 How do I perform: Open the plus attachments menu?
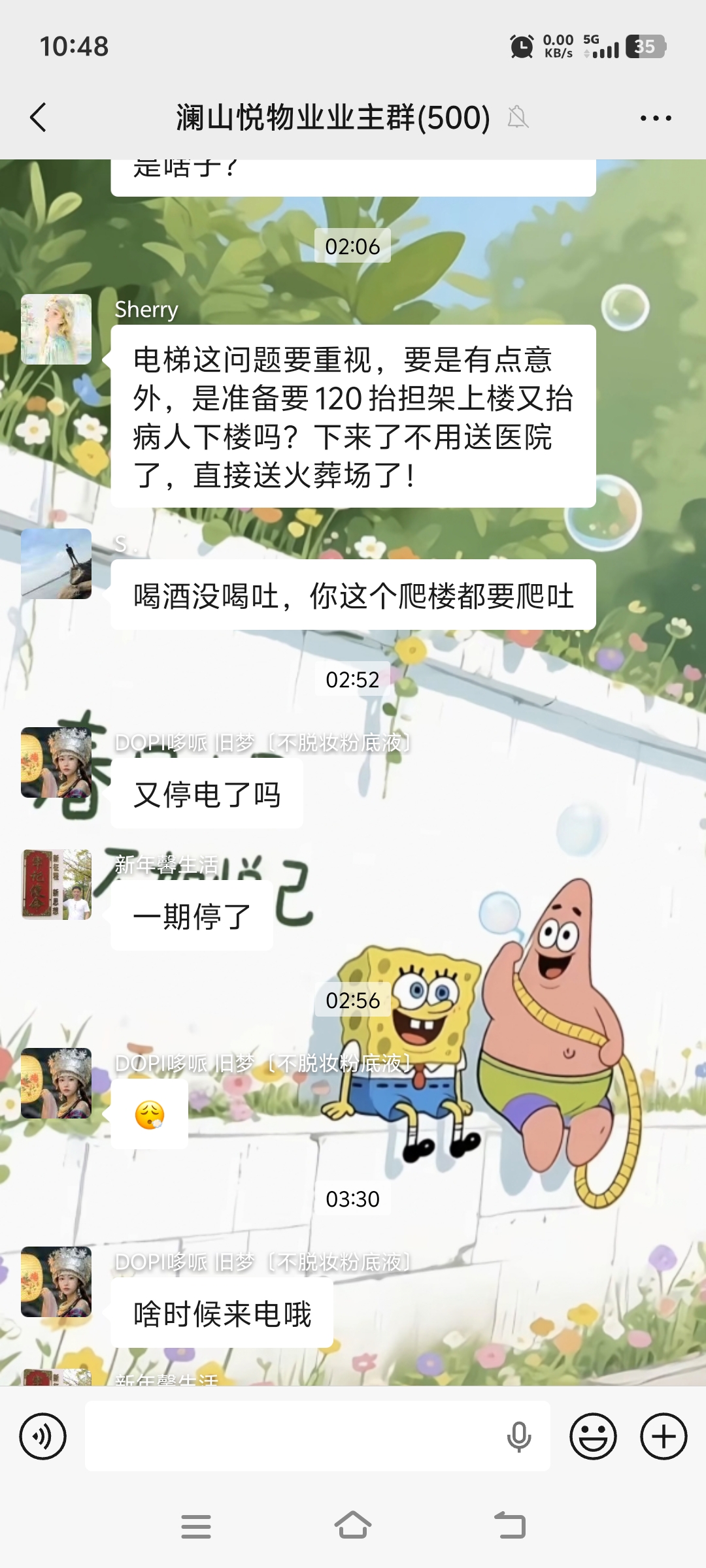664,1436
